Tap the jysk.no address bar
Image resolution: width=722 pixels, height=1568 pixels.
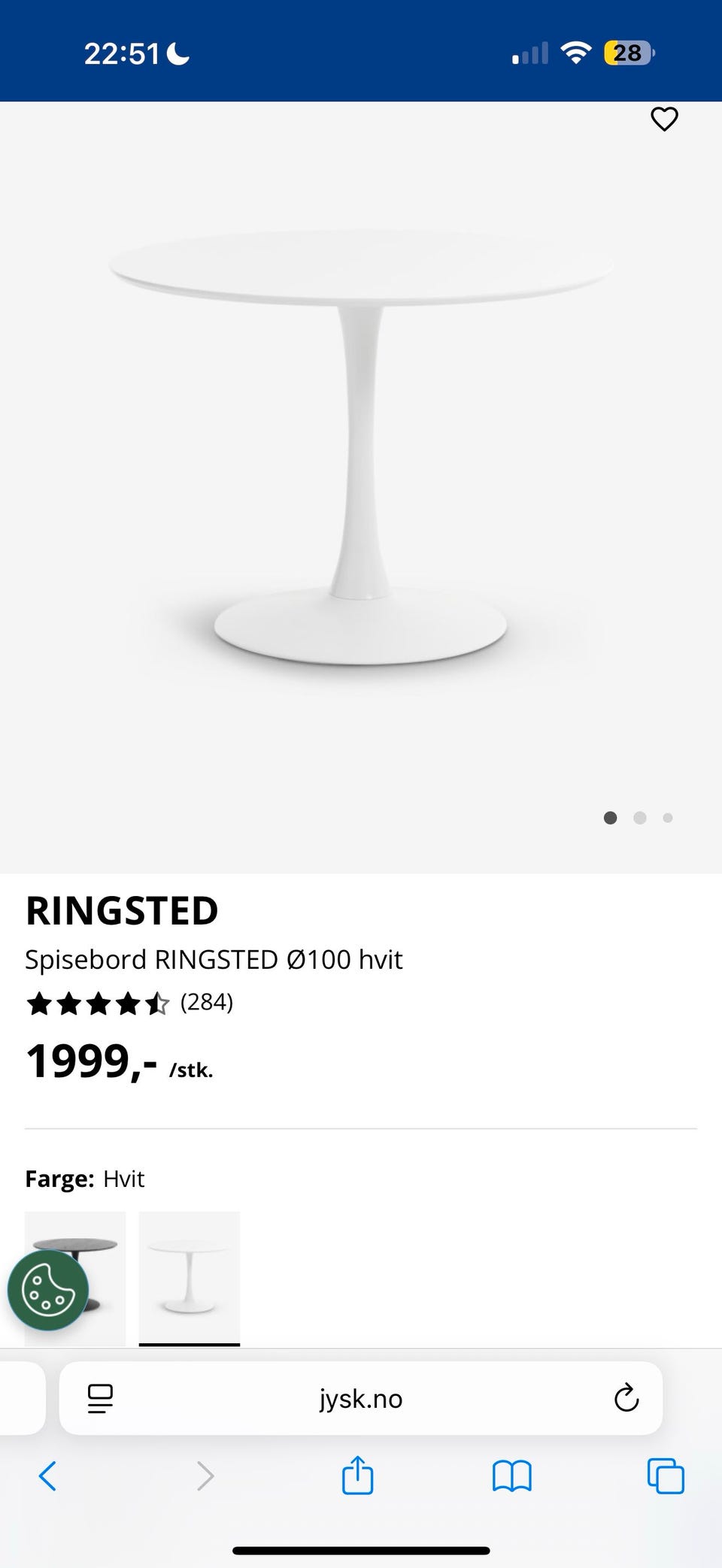coord(361,1398)
